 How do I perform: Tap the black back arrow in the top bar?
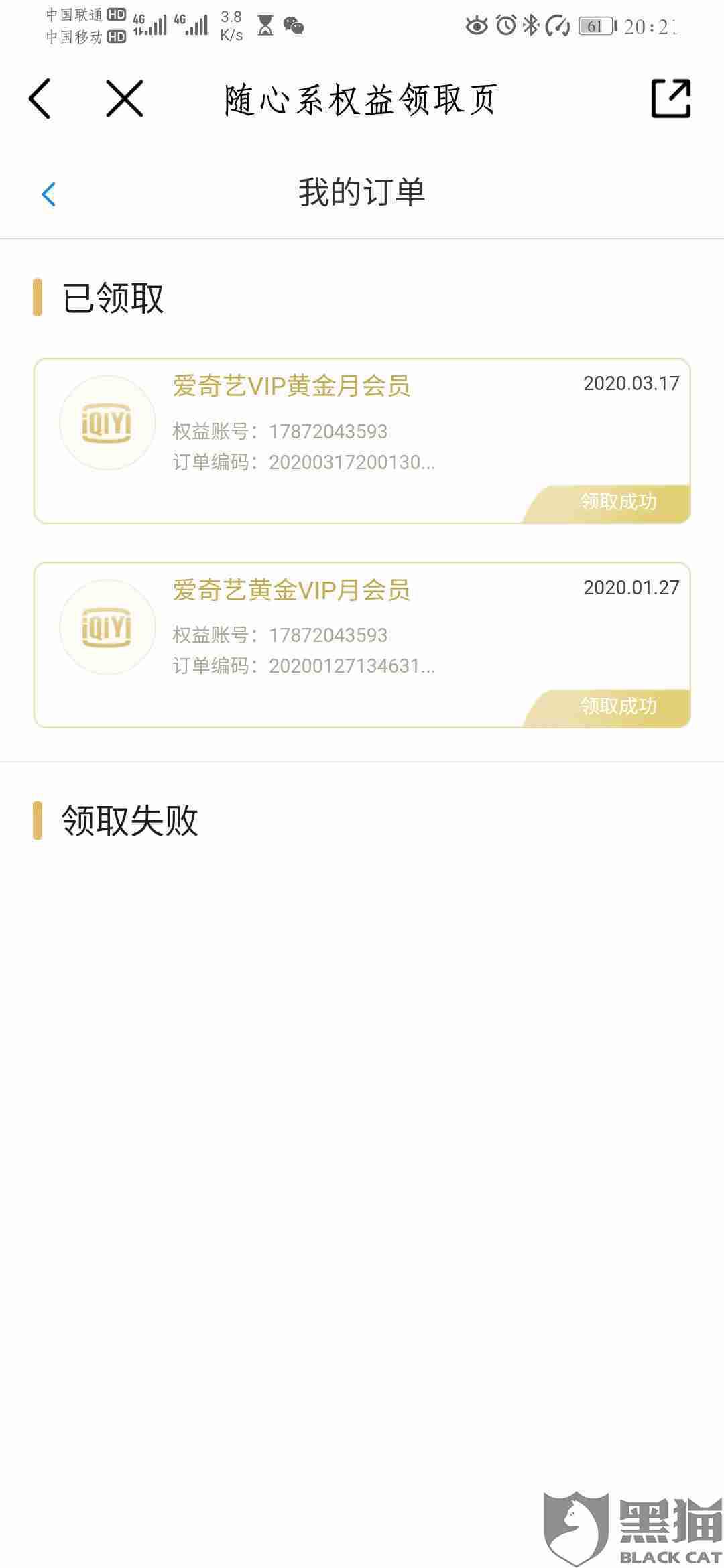click(40, 99)
